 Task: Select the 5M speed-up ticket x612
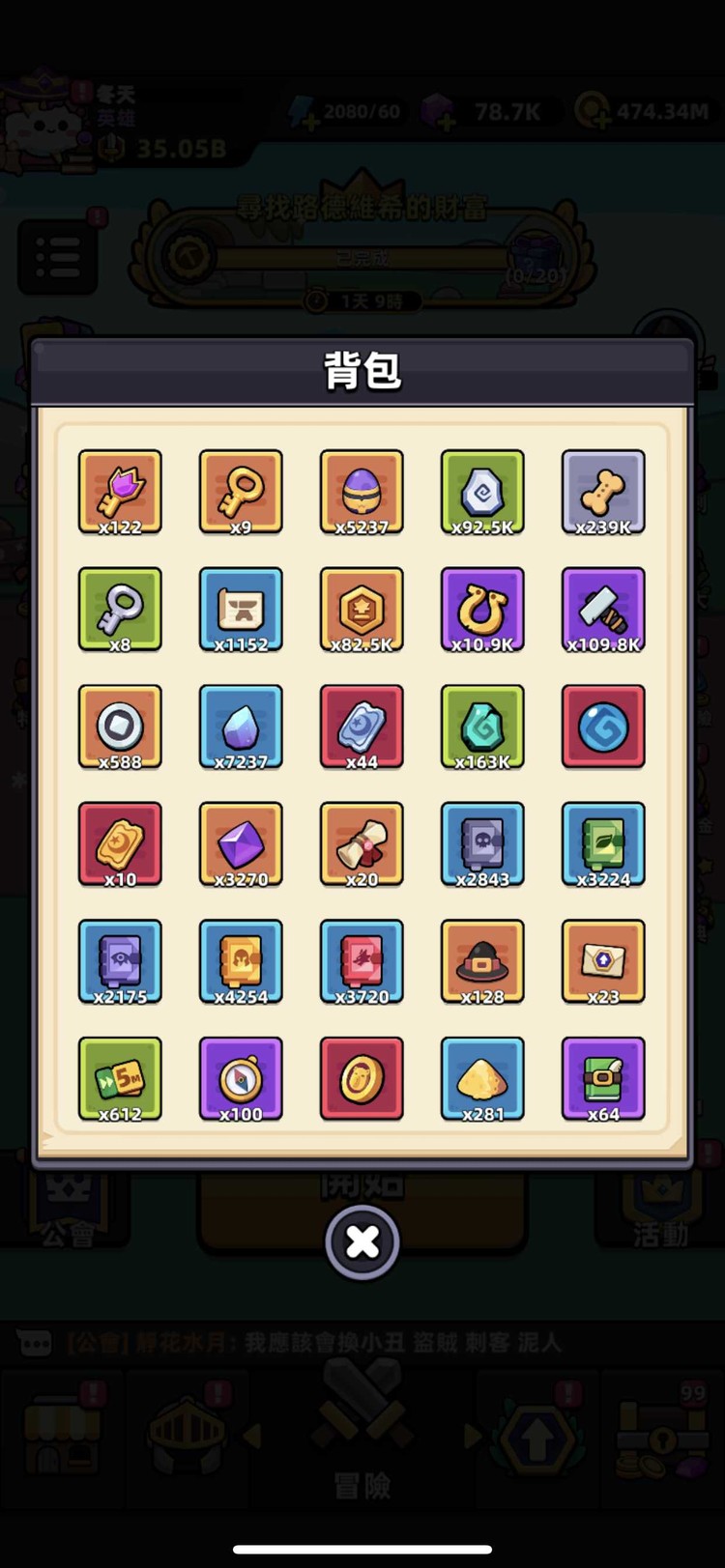(120, 1078)
